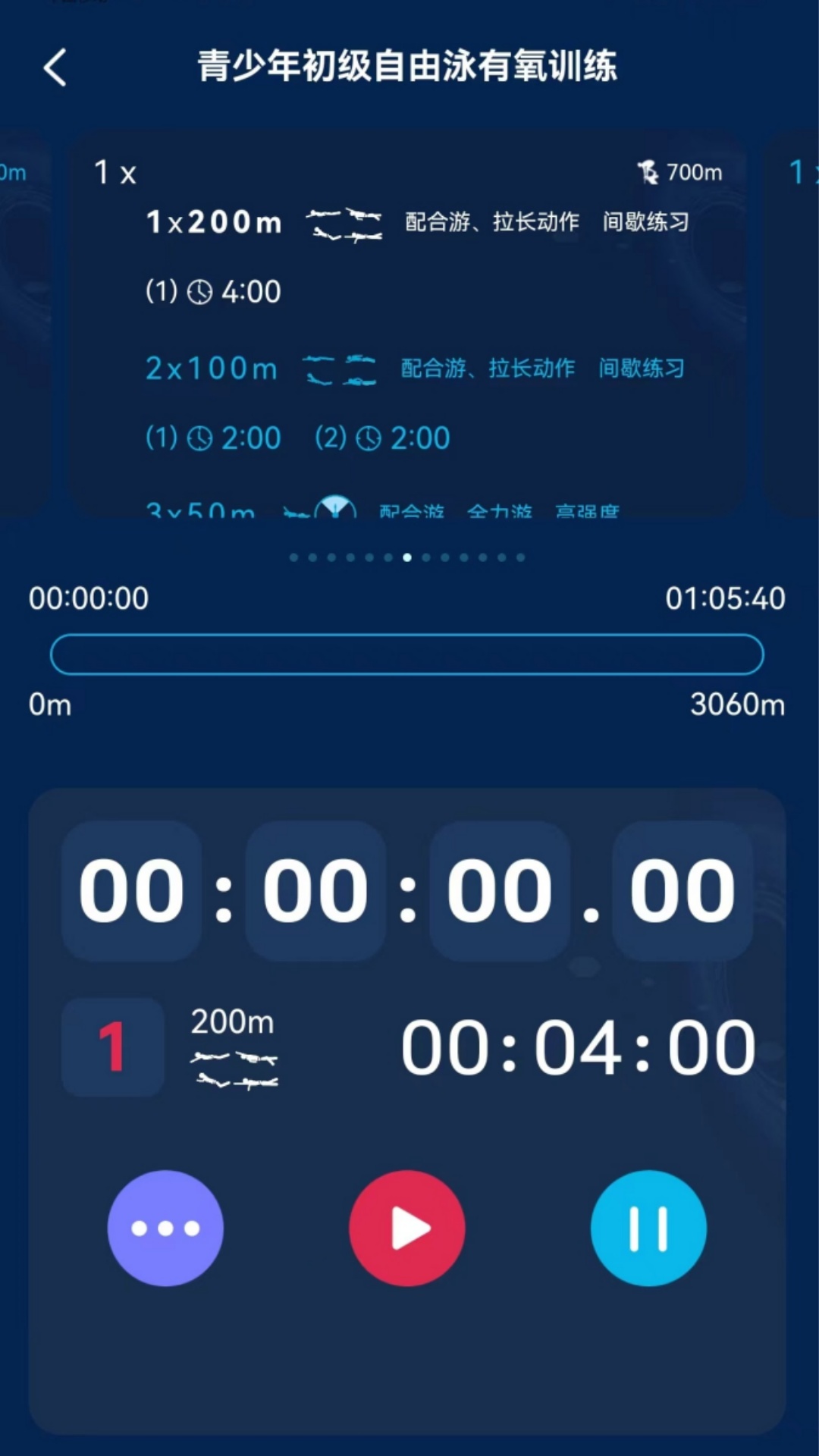The height and width of the screenshot is (1456, 819).
Task: Click the clock icon before interval (2) 2:00
Action: [369, 438]
